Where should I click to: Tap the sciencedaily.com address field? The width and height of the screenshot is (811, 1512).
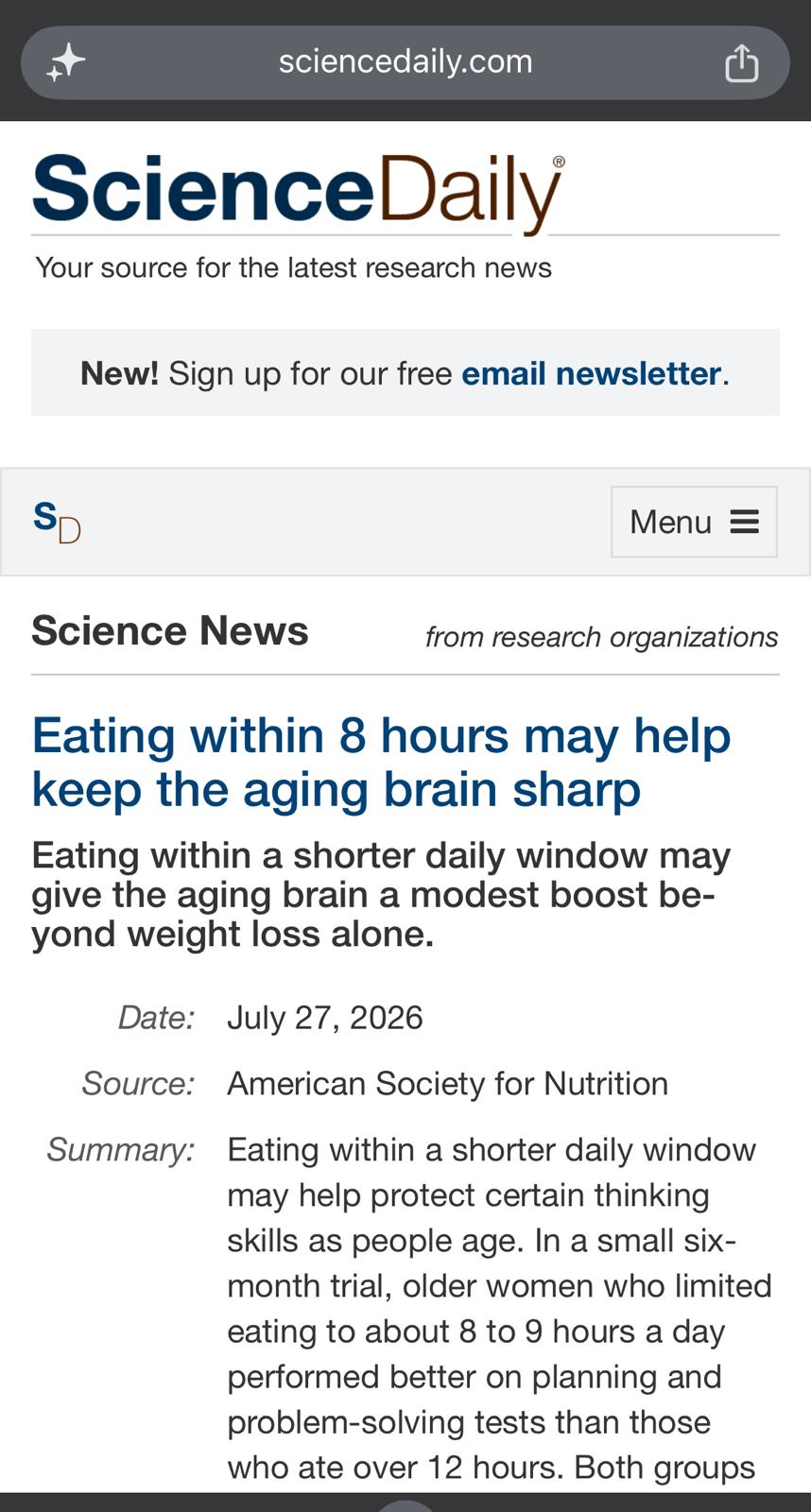point(405,62)
